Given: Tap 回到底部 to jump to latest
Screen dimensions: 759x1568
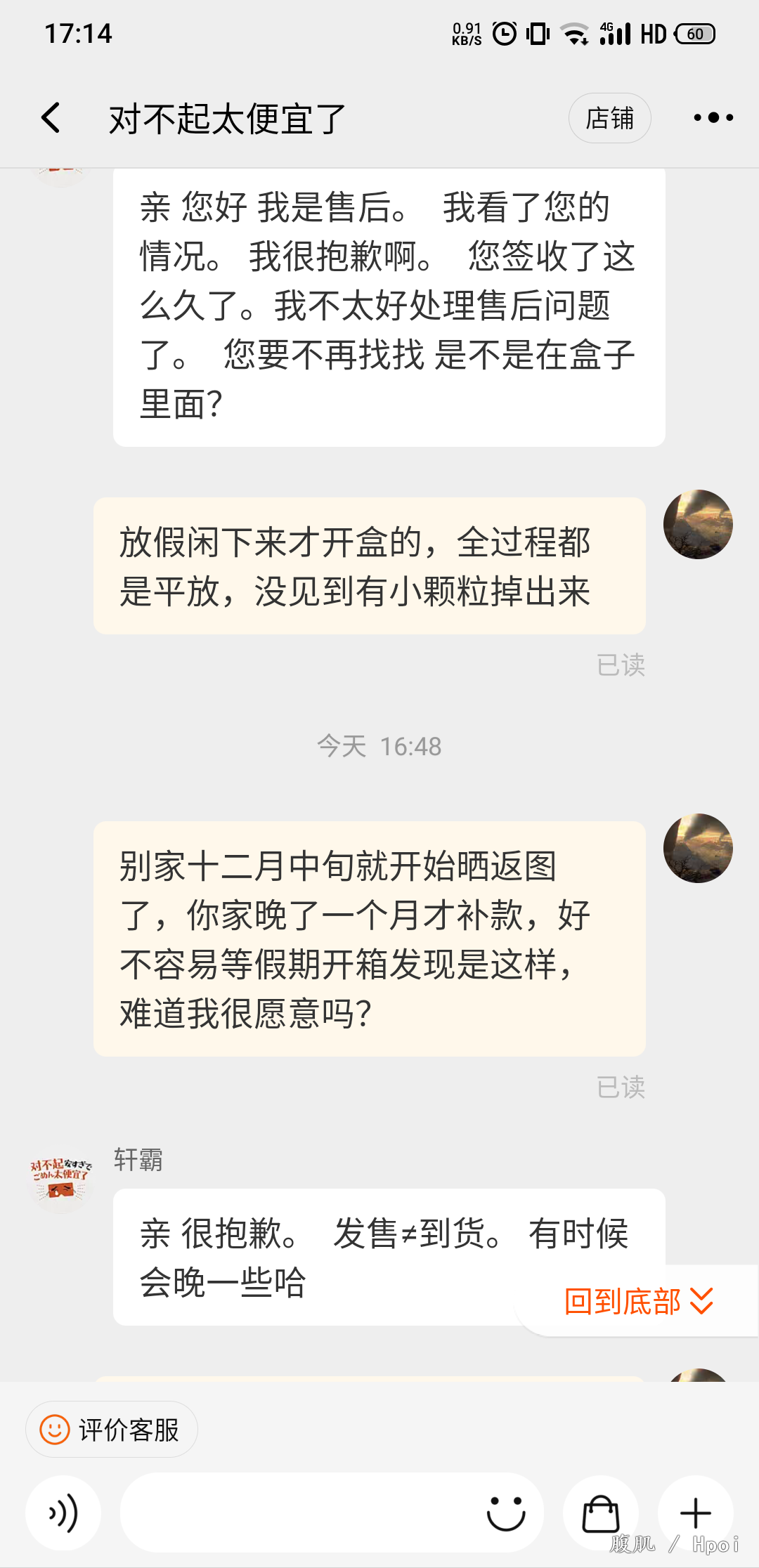Looking at the screenshot, I should 638,1301.
